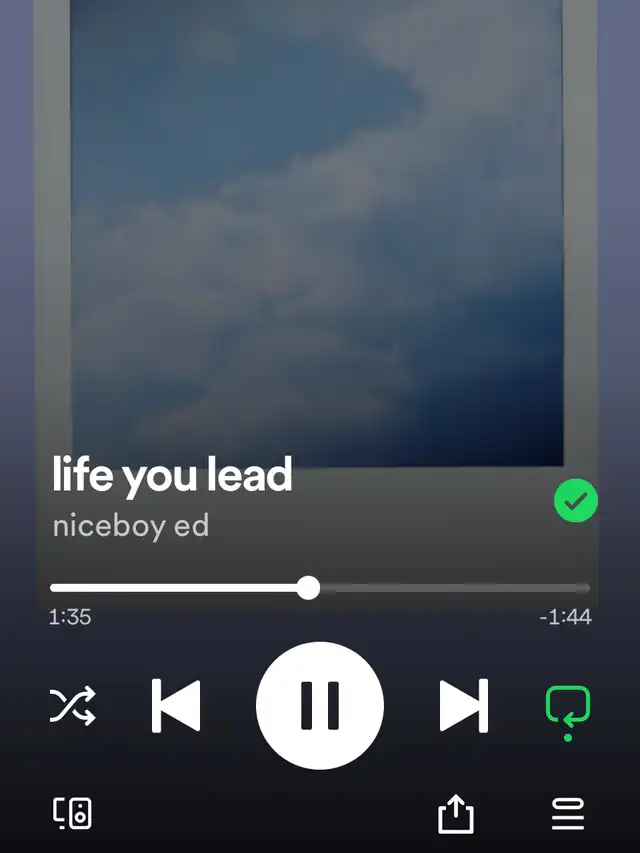Skip to the next track
This screenshot has width=640, height=853.
click(464, 706)
